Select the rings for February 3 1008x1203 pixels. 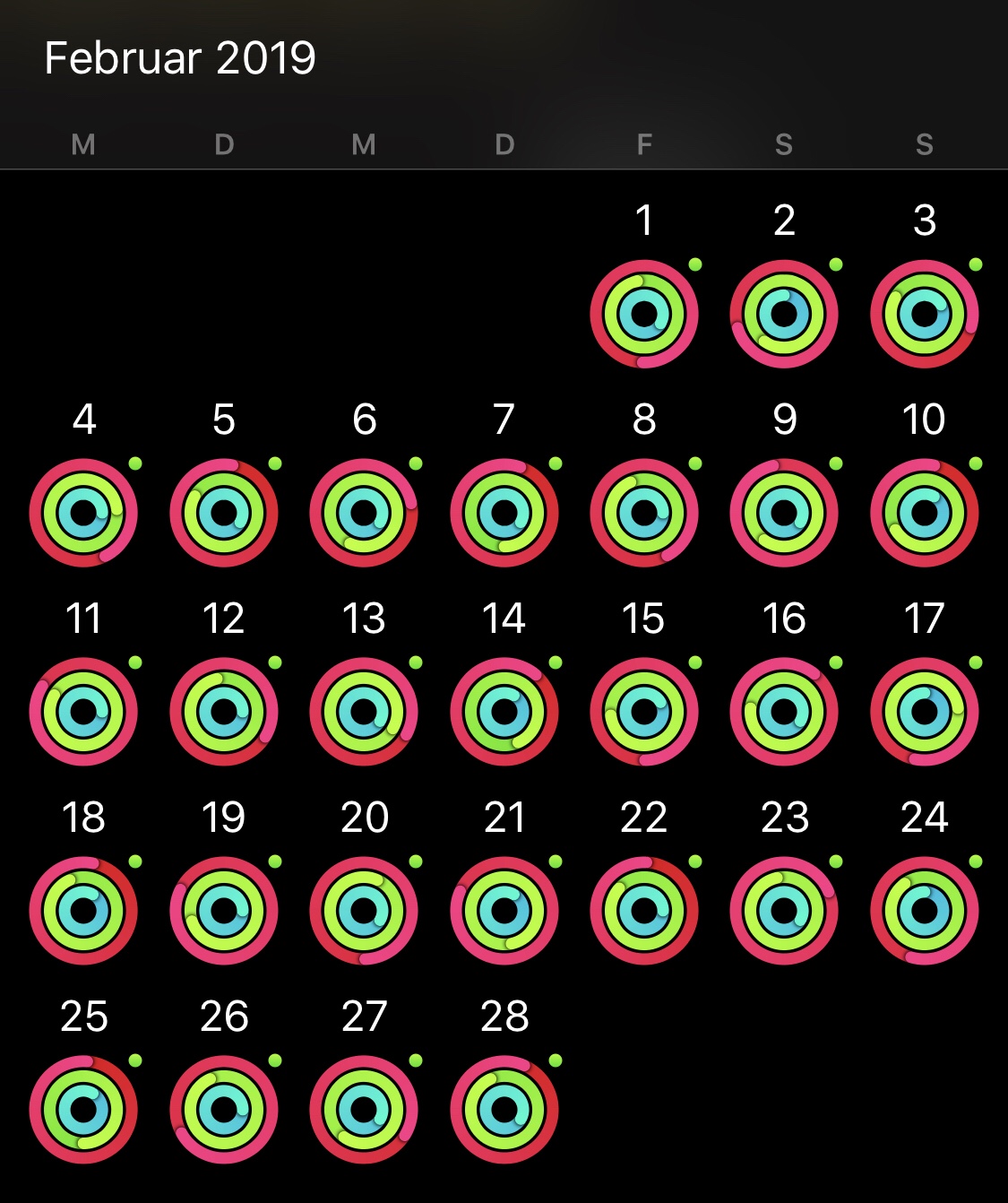coord(925,314)
